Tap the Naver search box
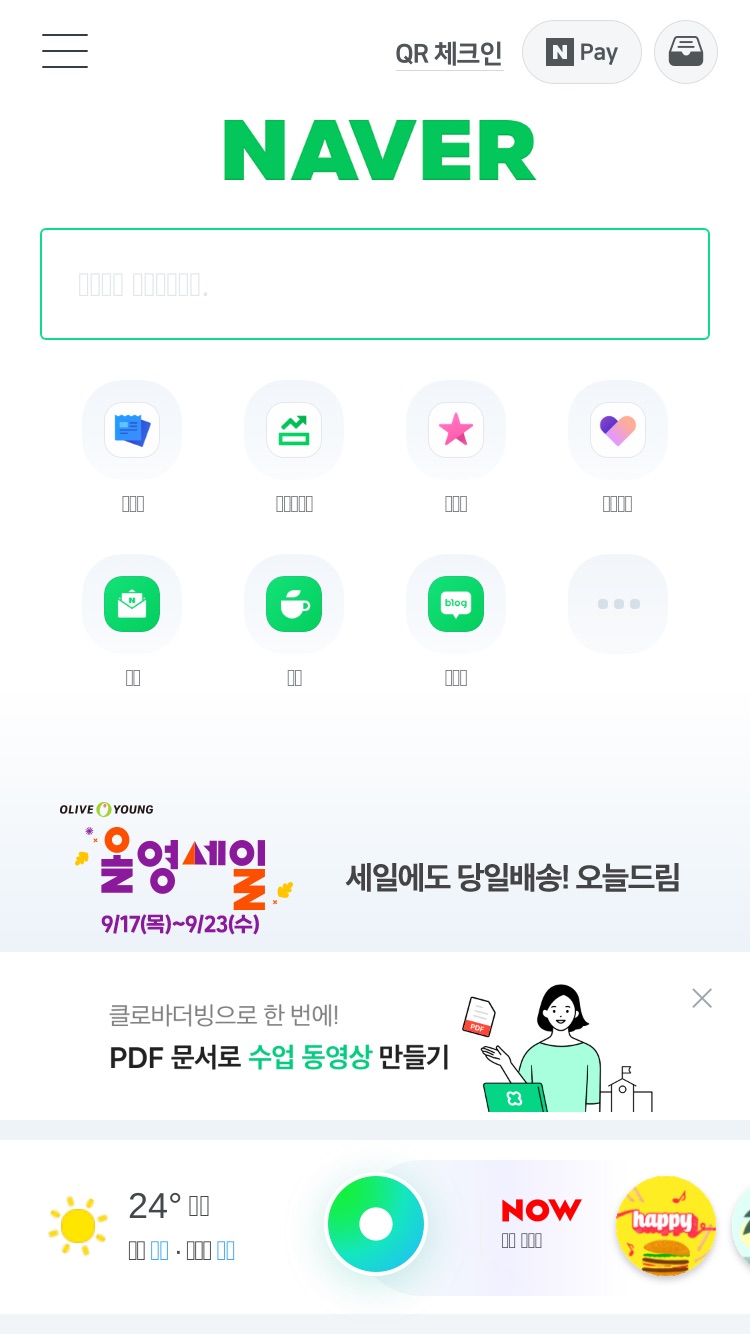This screenshot has width=750, height=1334. [x=375, y=284]
